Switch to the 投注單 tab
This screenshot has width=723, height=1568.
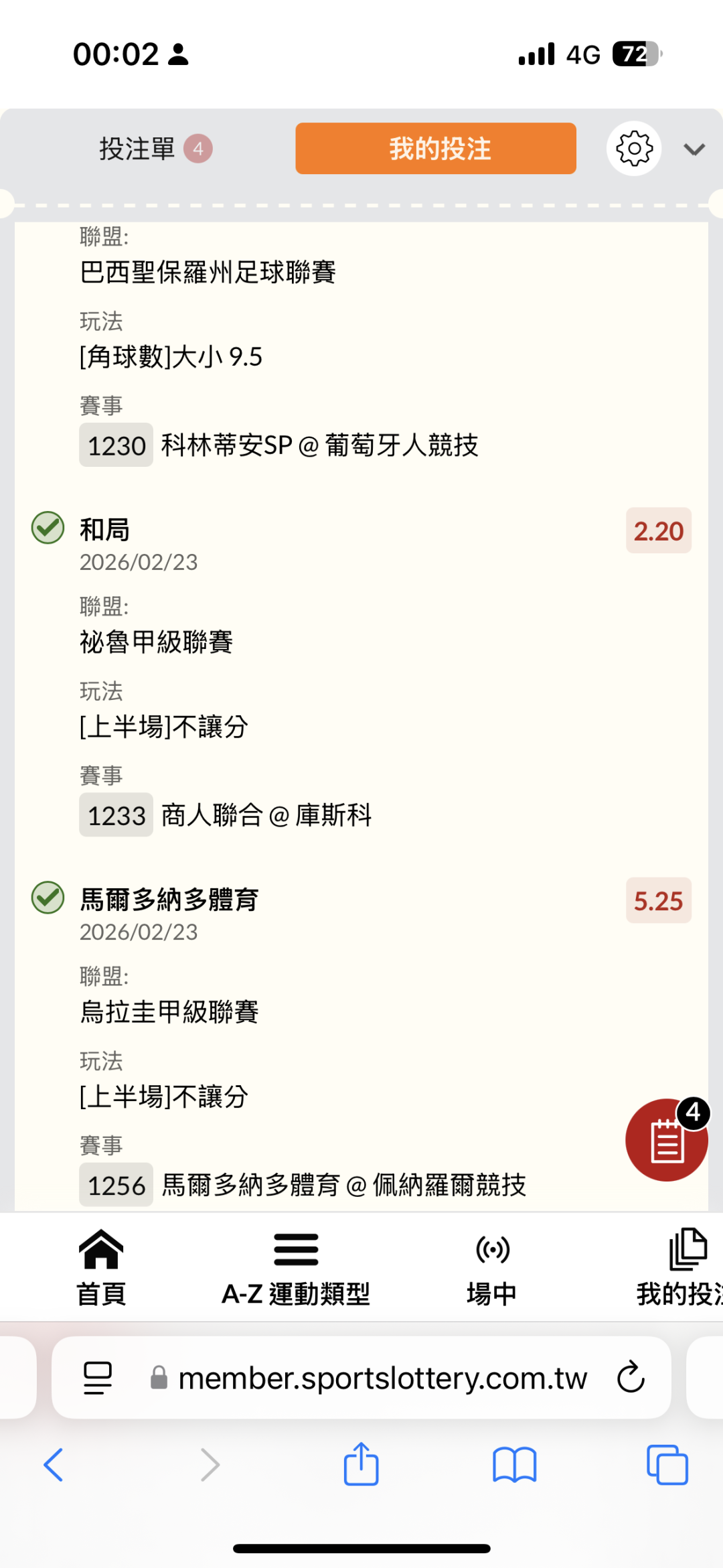[x=154, y=149]
